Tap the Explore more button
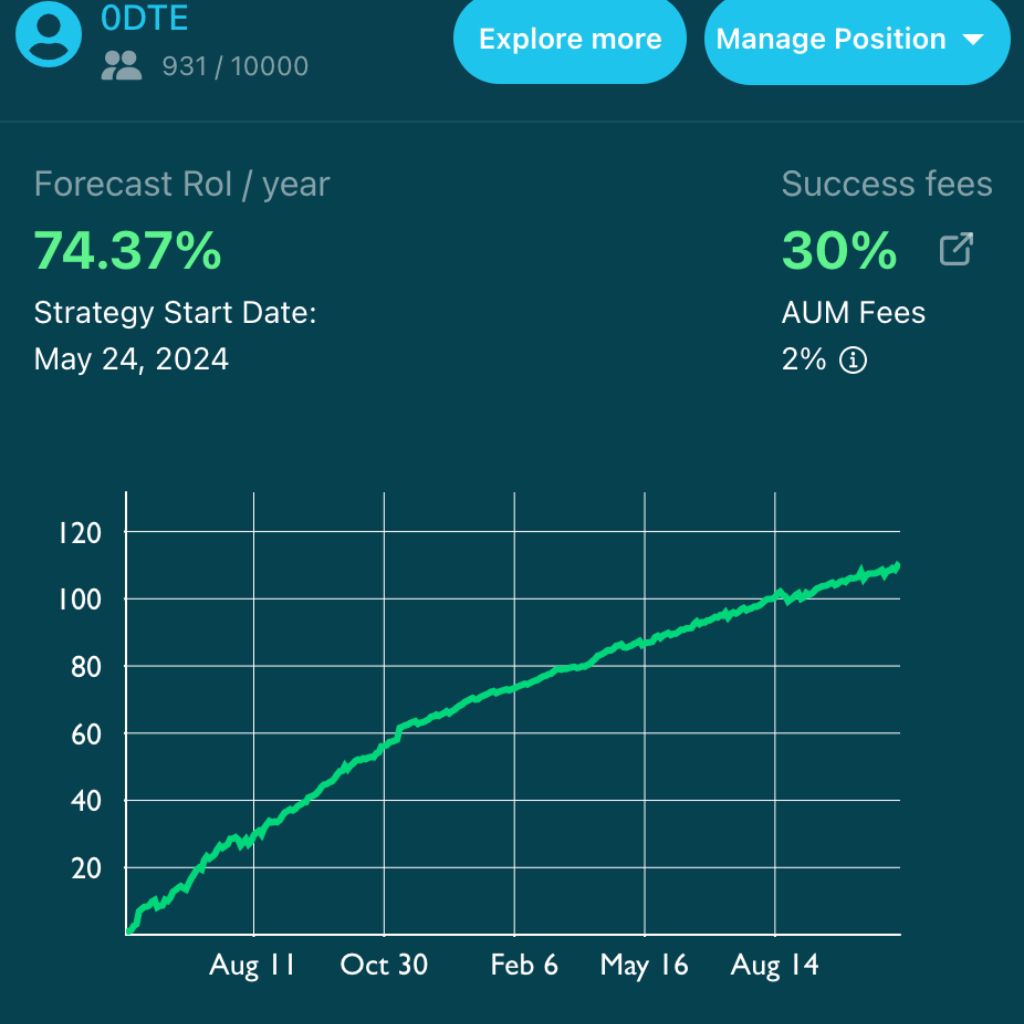Screen dimensions: 1024x1024 [x=570, y=40]
